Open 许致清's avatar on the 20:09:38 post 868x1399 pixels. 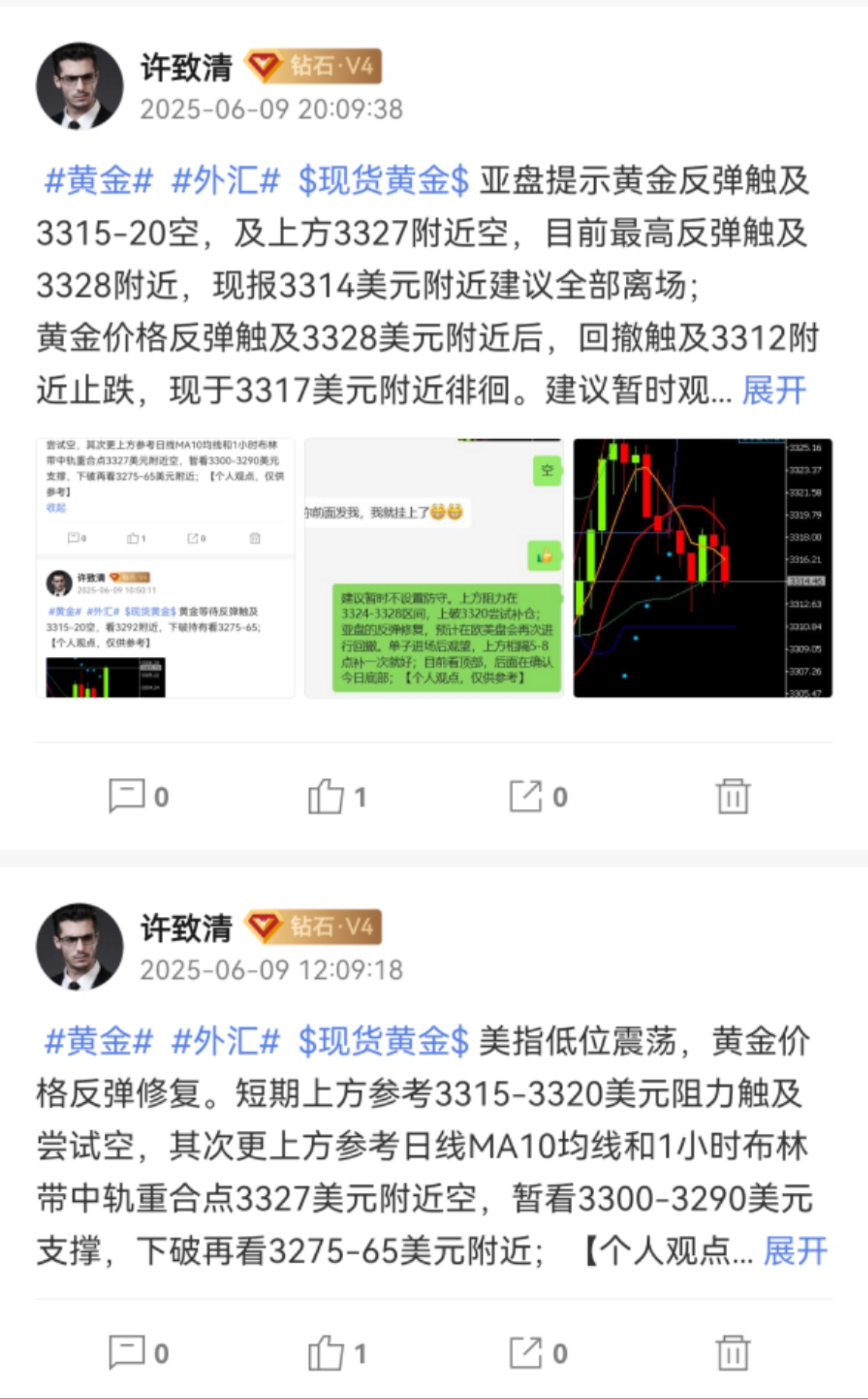point(80,86)
